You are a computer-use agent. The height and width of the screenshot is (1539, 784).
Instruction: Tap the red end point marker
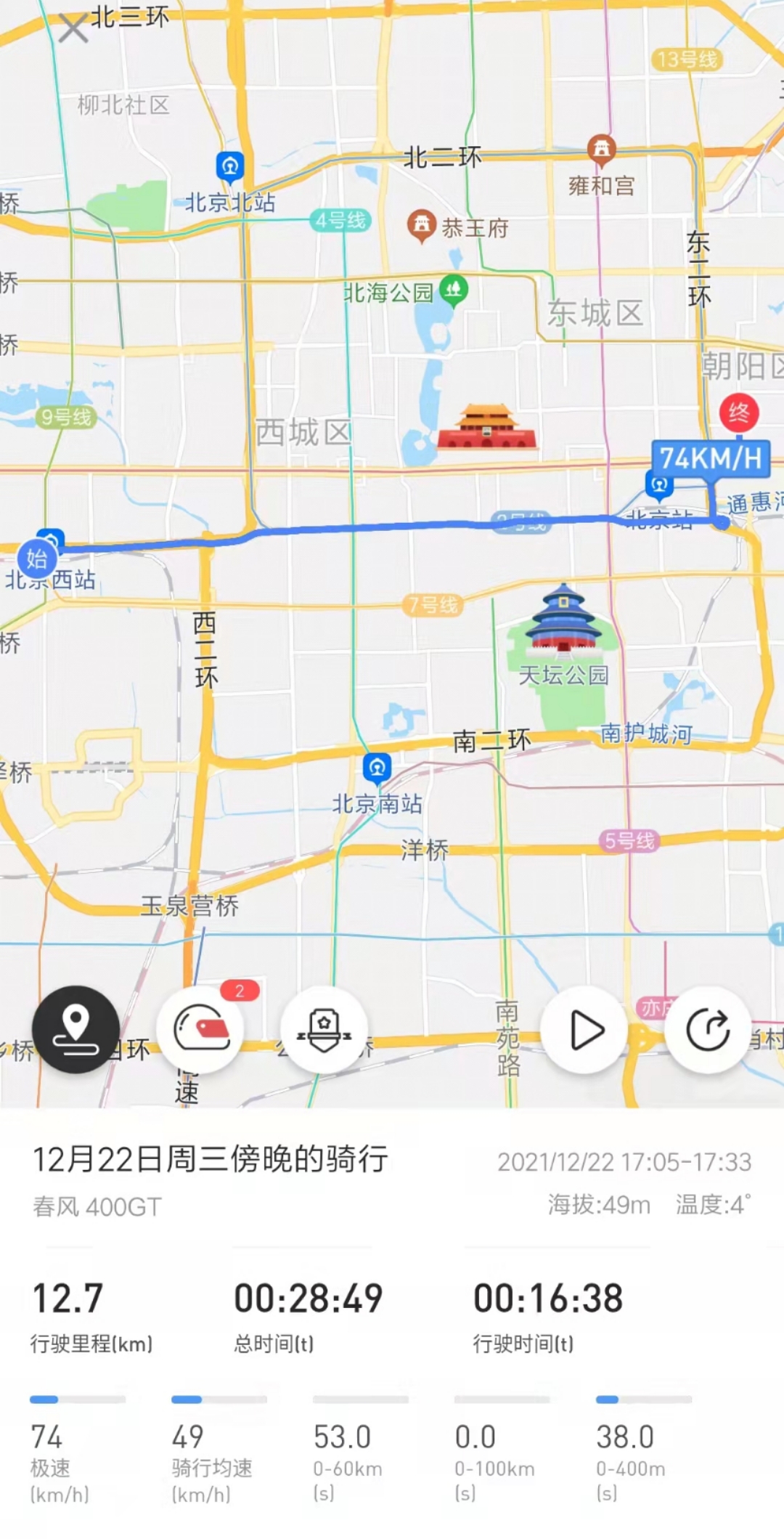pyautogui.click(x=739, y=413)
